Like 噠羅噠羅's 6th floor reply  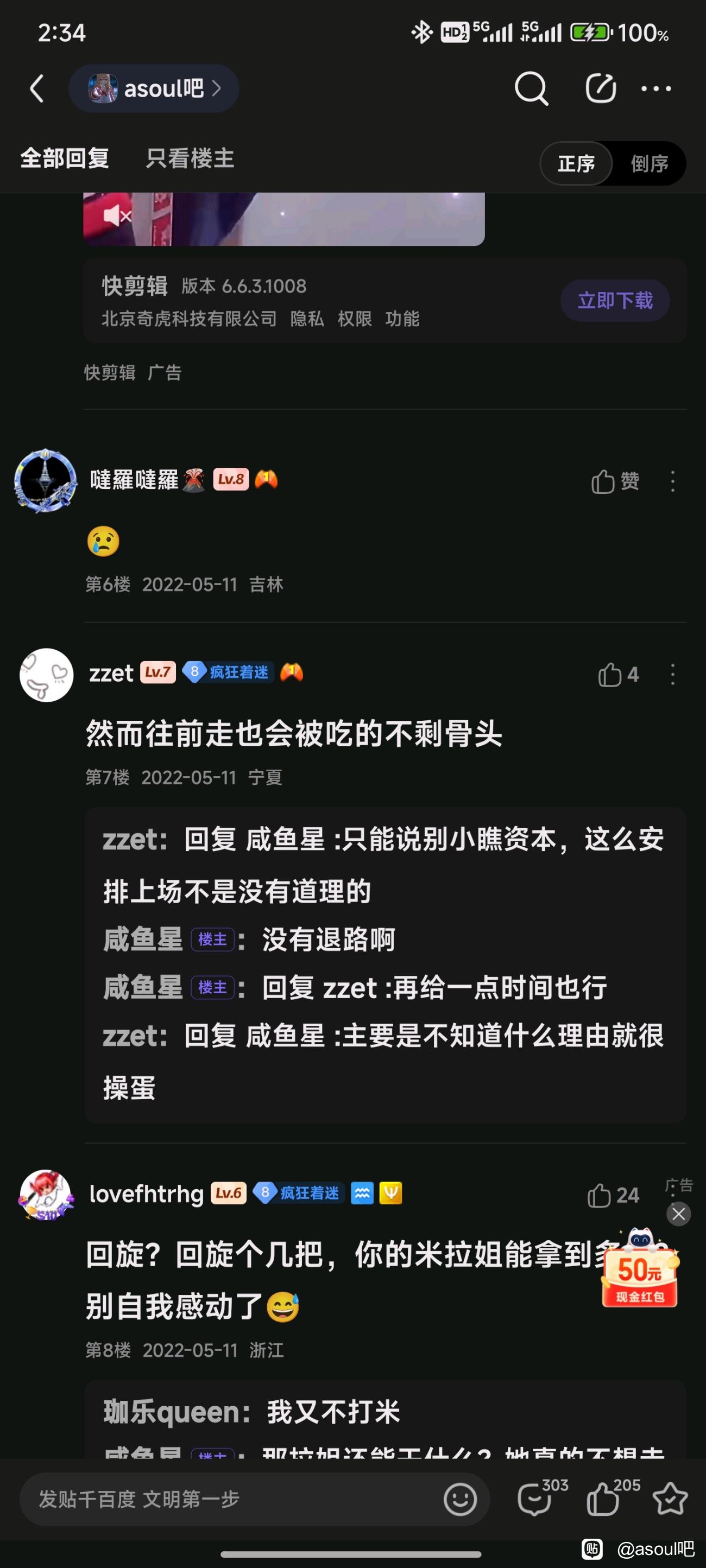[615, 481]
